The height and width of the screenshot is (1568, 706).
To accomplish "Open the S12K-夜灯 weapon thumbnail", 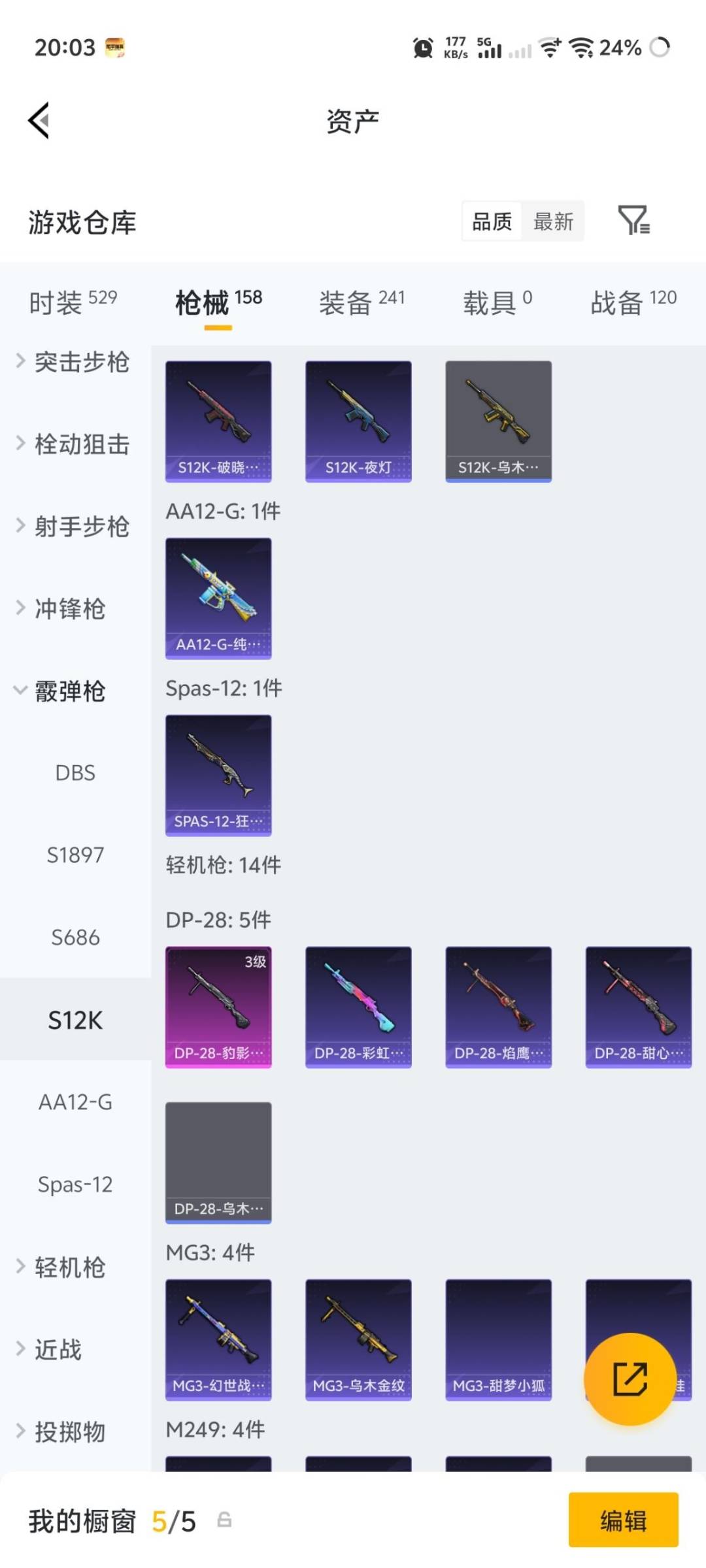I will pyautogui.click(x=358, y=421).
